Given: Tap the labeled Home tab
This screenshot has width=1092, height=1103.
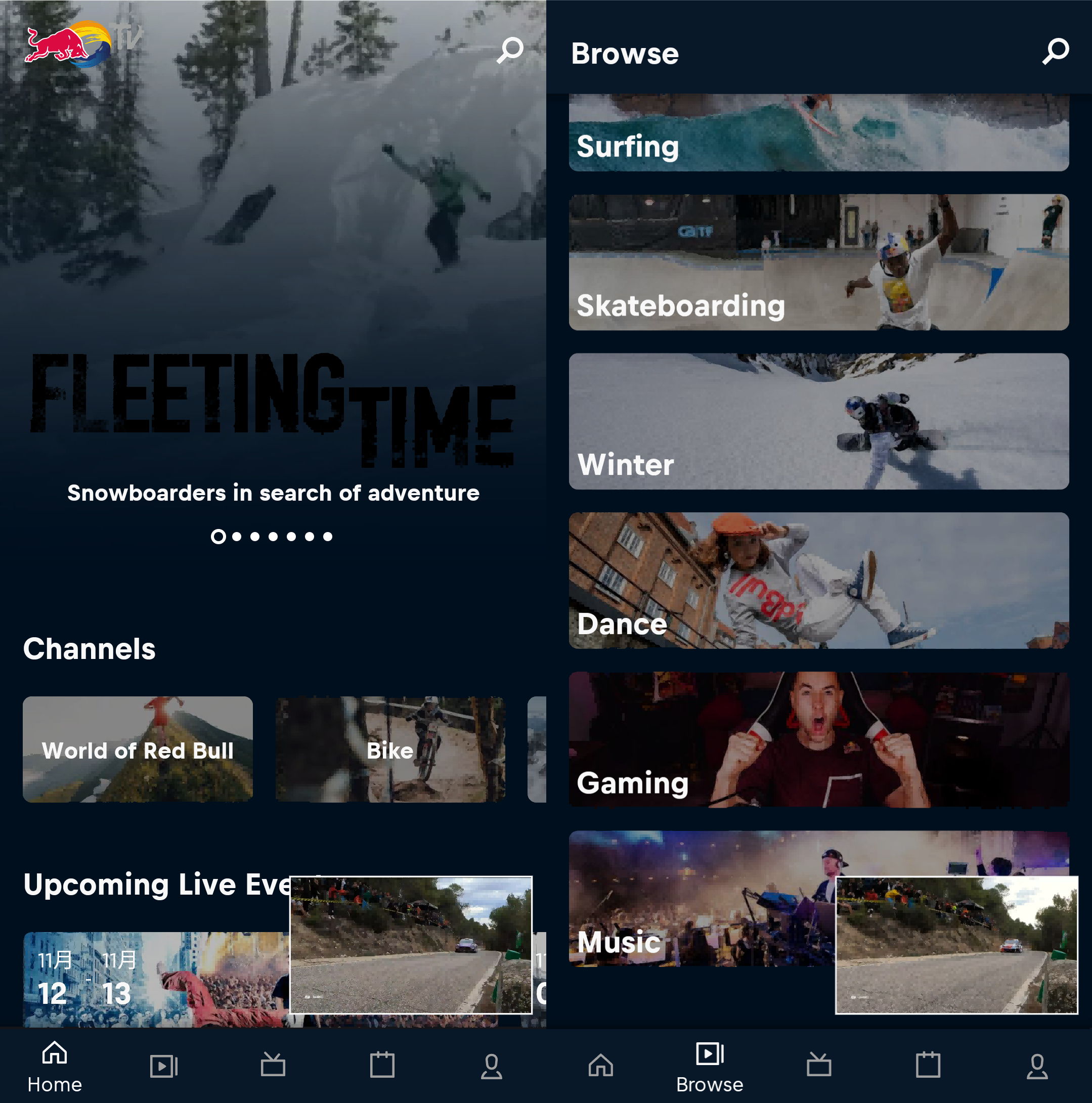Looking at the screenshot, I should pyautogui.click(x=55, y=1066).
